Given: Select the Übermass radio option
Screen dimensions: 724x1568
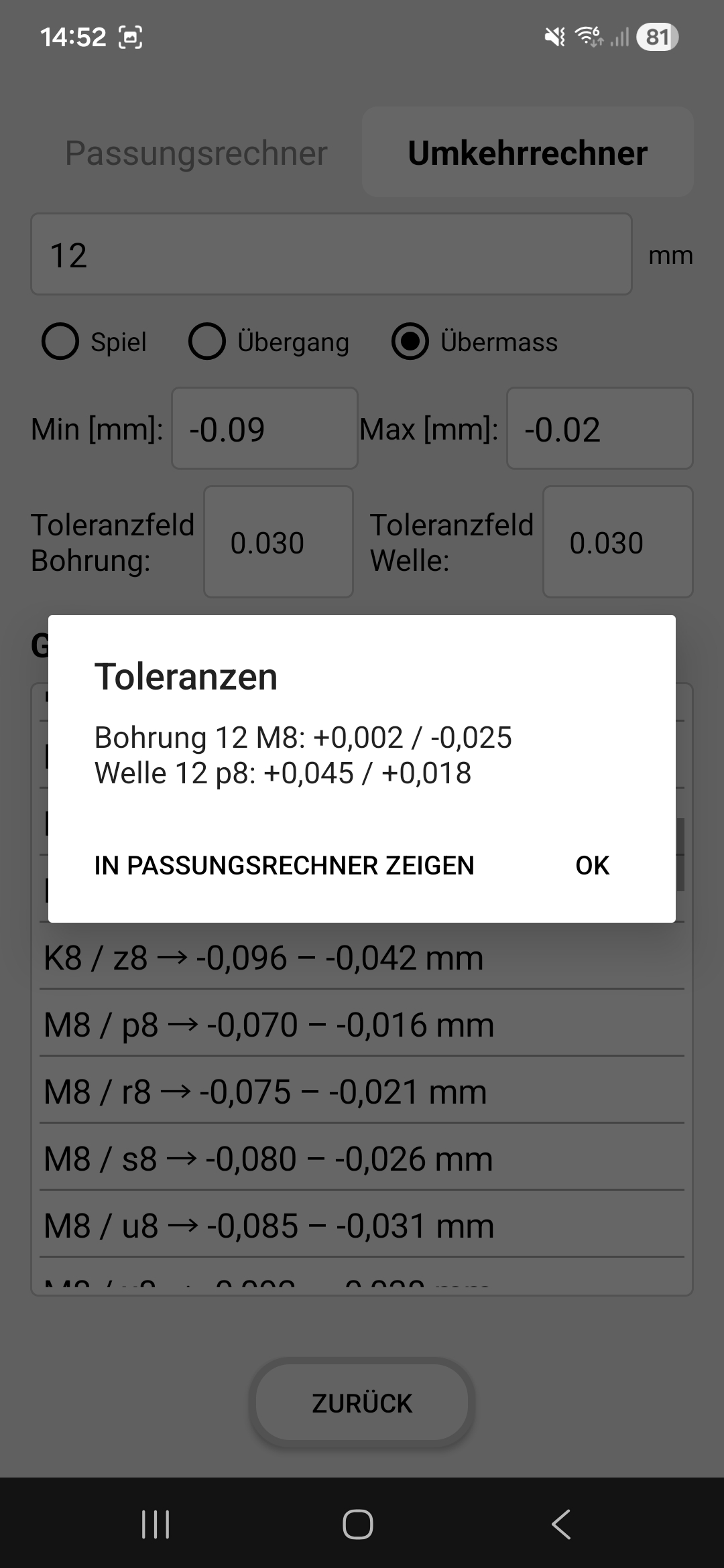Looking at the screenshot, I should (410, 342).
